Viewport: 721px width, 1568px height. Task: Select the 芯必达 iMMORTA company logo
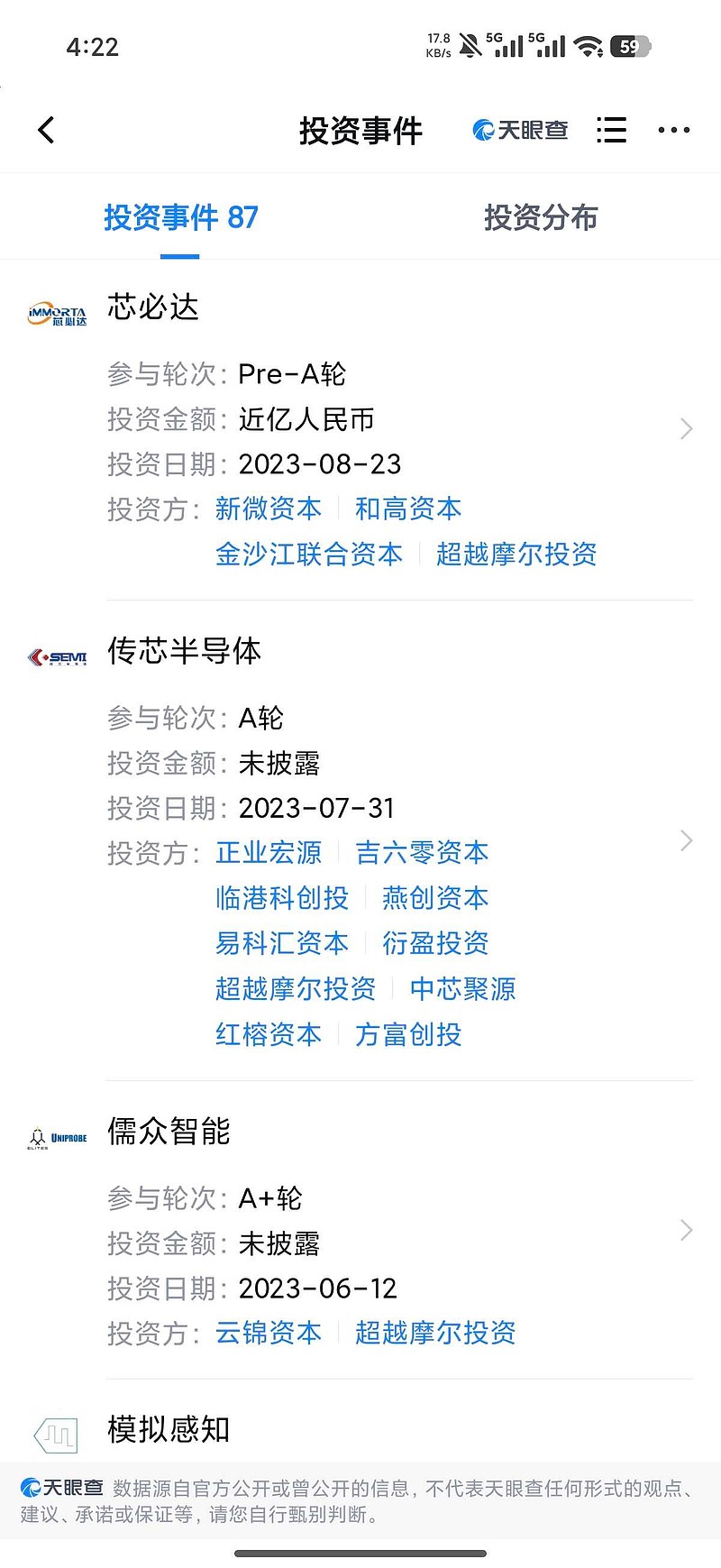pos(56,314)
